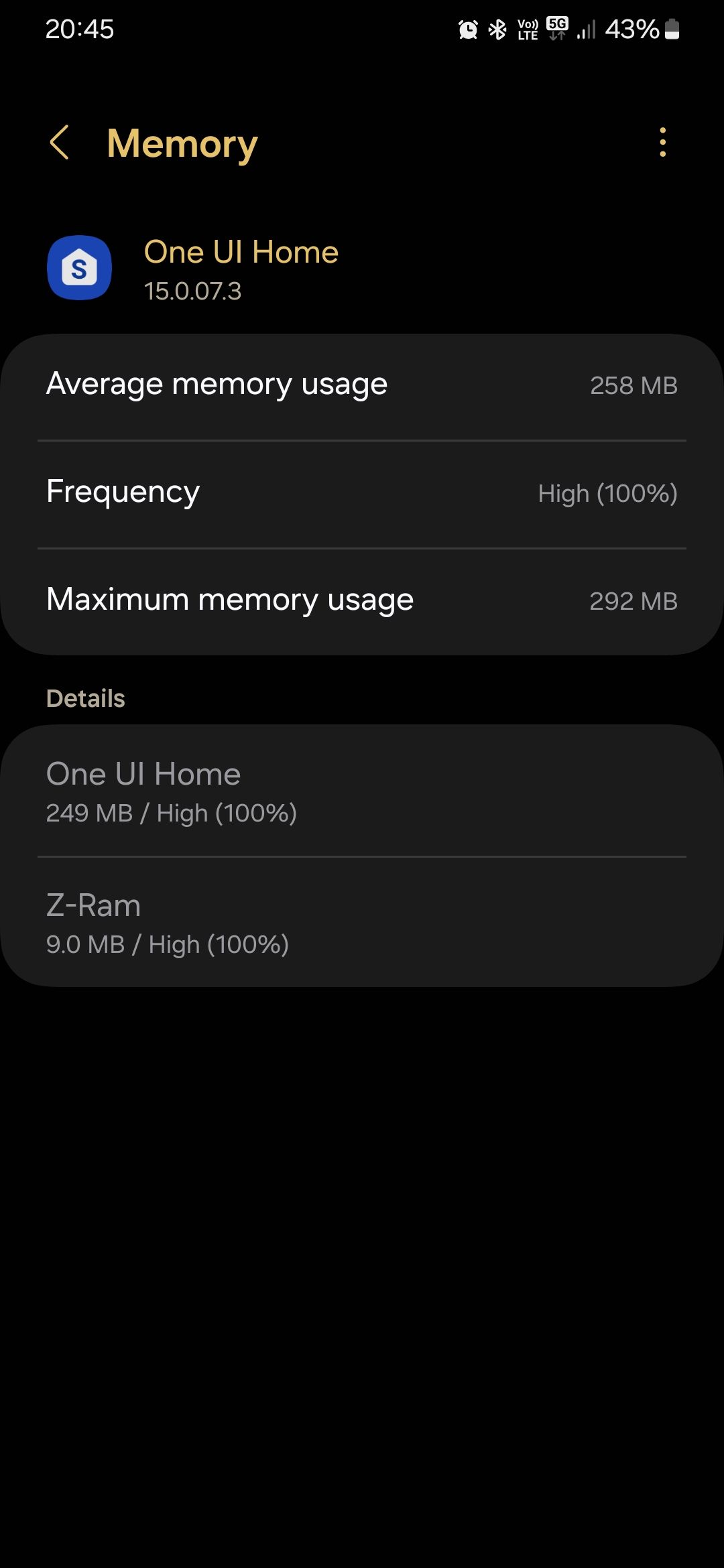Tap the One UI Home app name

(x=241, y=253)
